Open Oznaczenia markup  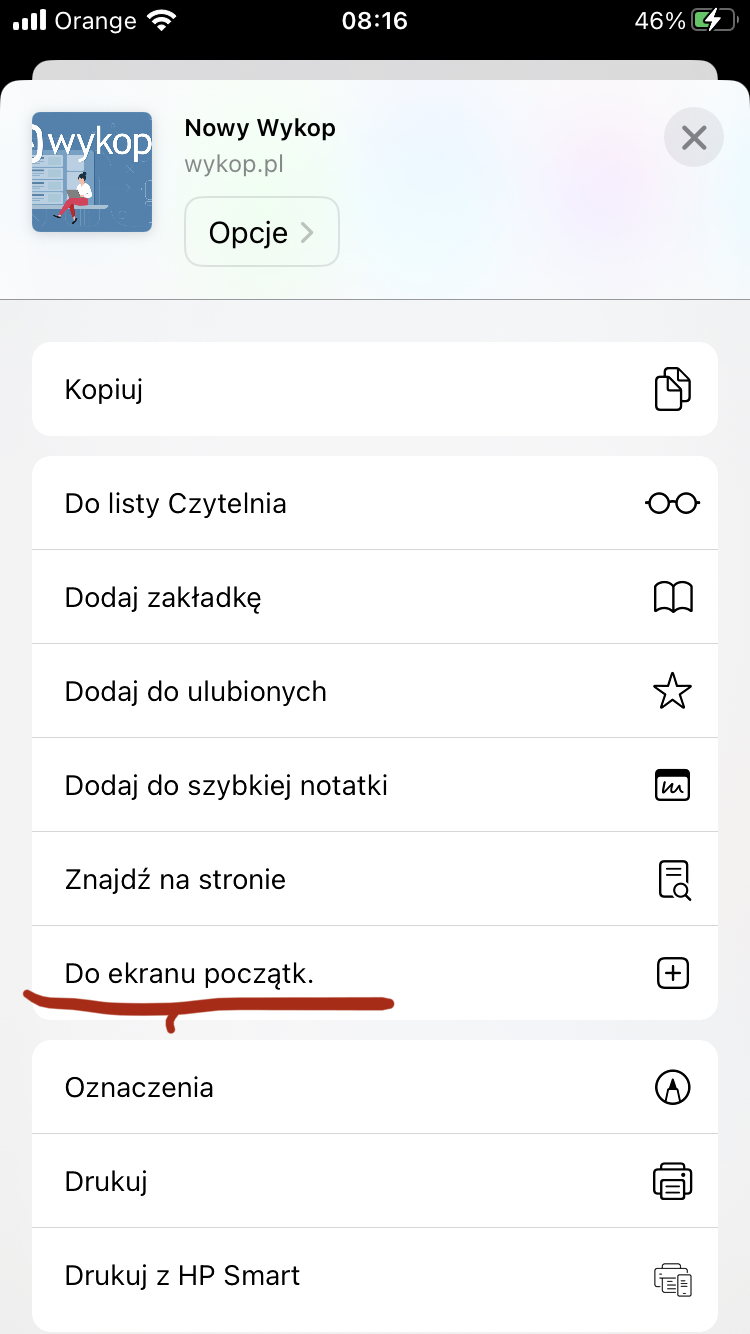pos(375,1087)
